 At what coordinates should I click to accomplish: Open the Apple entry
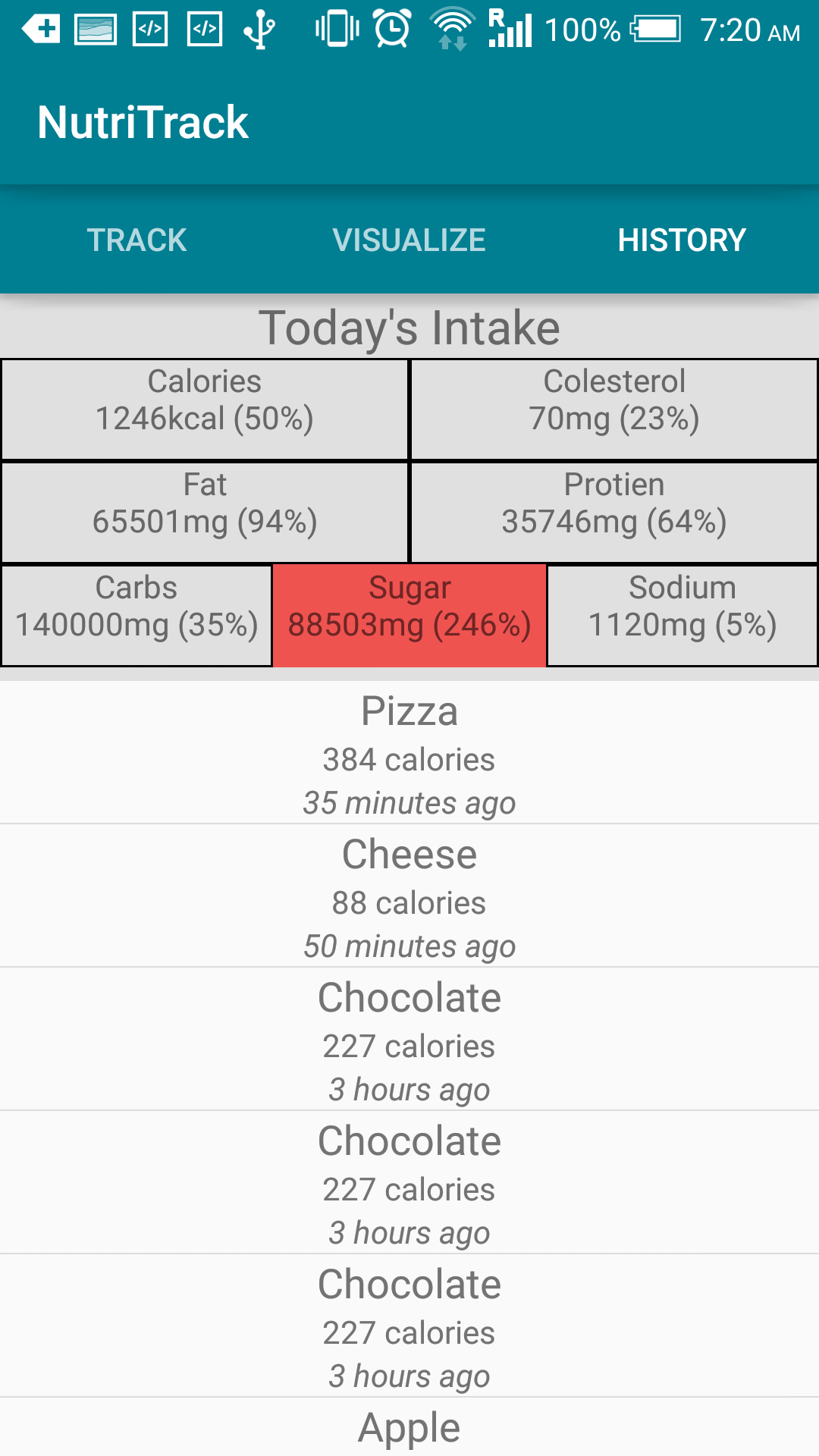tap(409, 1429)
